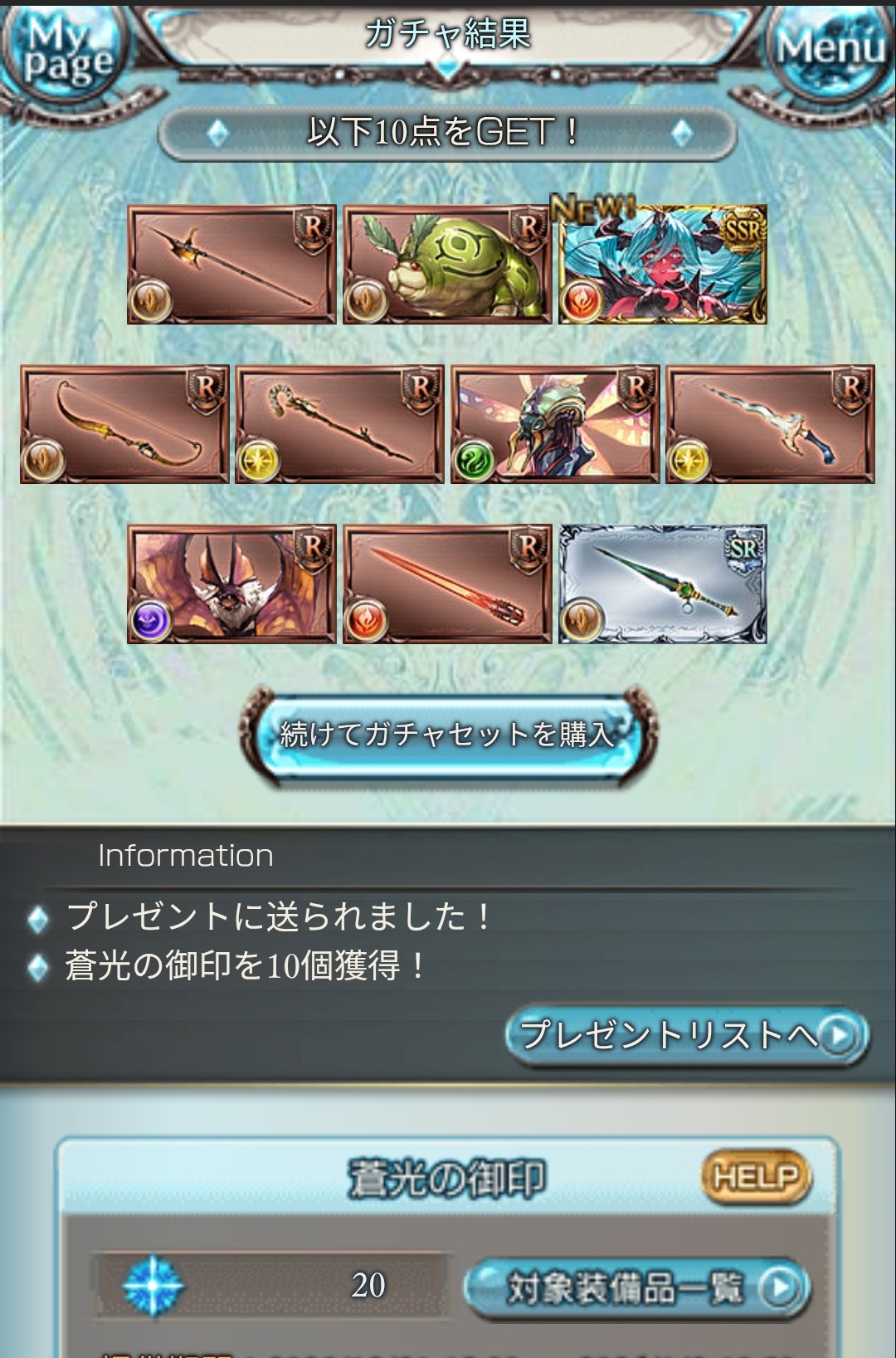The image size is (896, 1358).
Task: View the new SSR summon card
Action: tap(662, 265)
